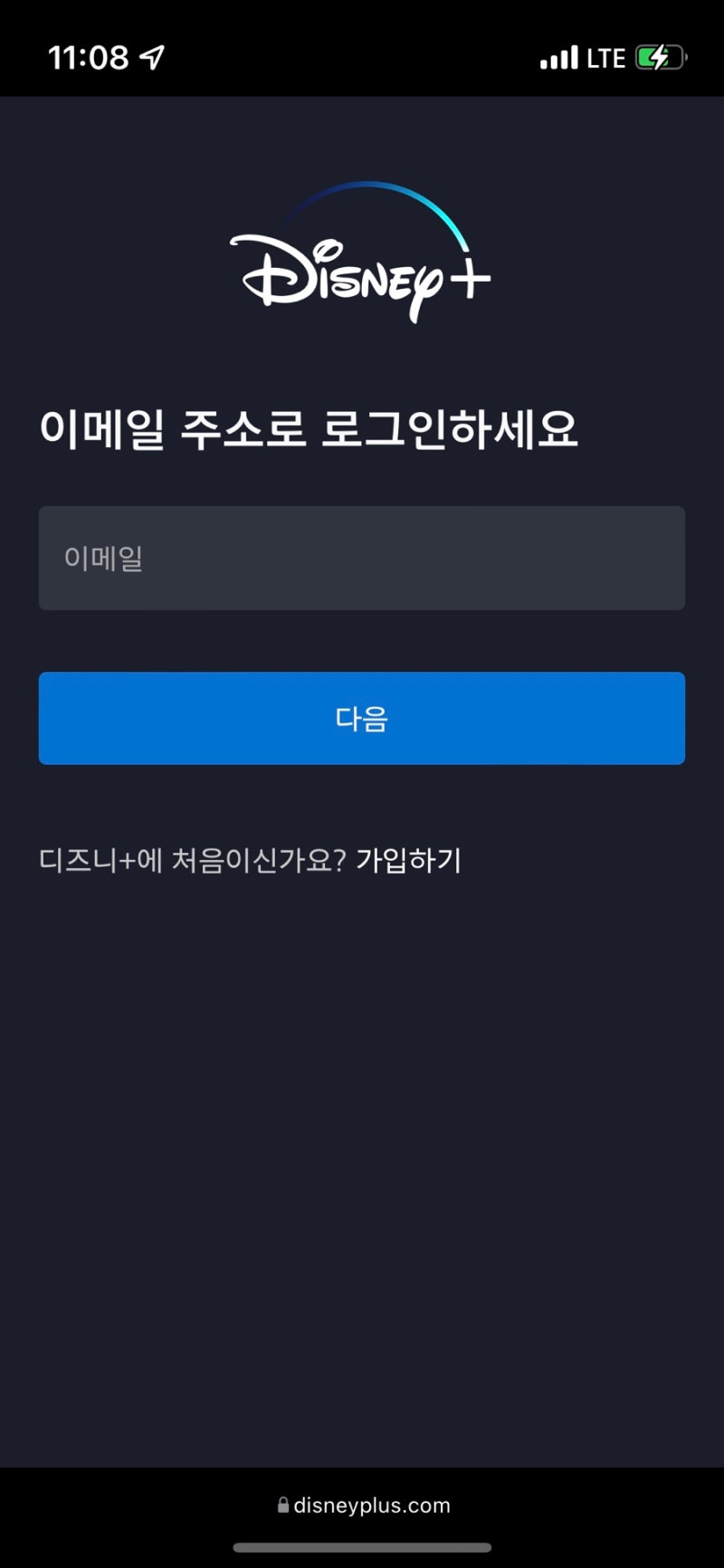This screenshot has height=1568, width=724.
Task: Click the disneyplus.com address label
Action: click(x=373, y=1506)
